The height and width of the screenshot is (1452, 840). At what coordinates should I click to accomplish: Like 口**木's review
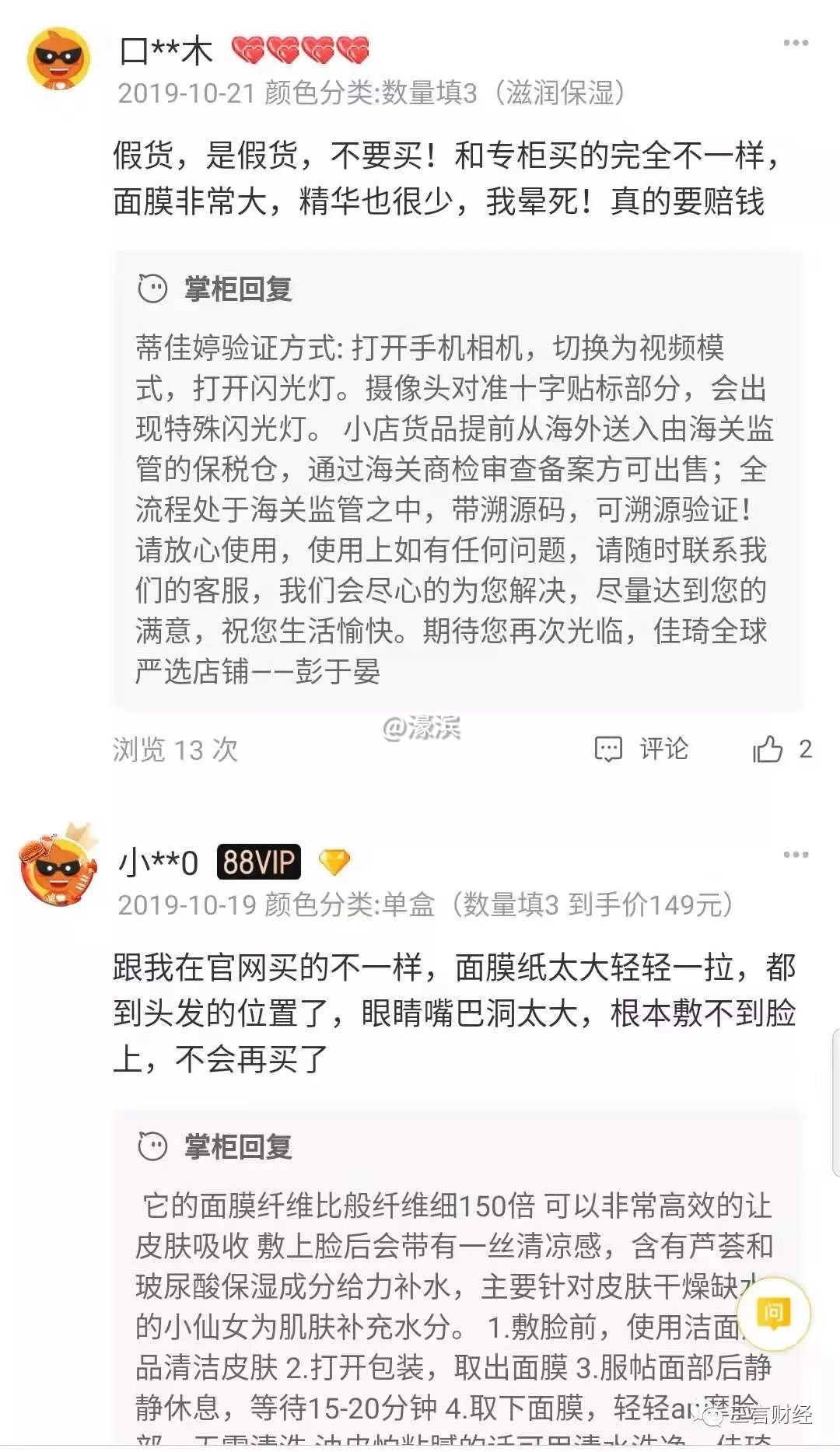pyautogui.click(x=768, y=749)
